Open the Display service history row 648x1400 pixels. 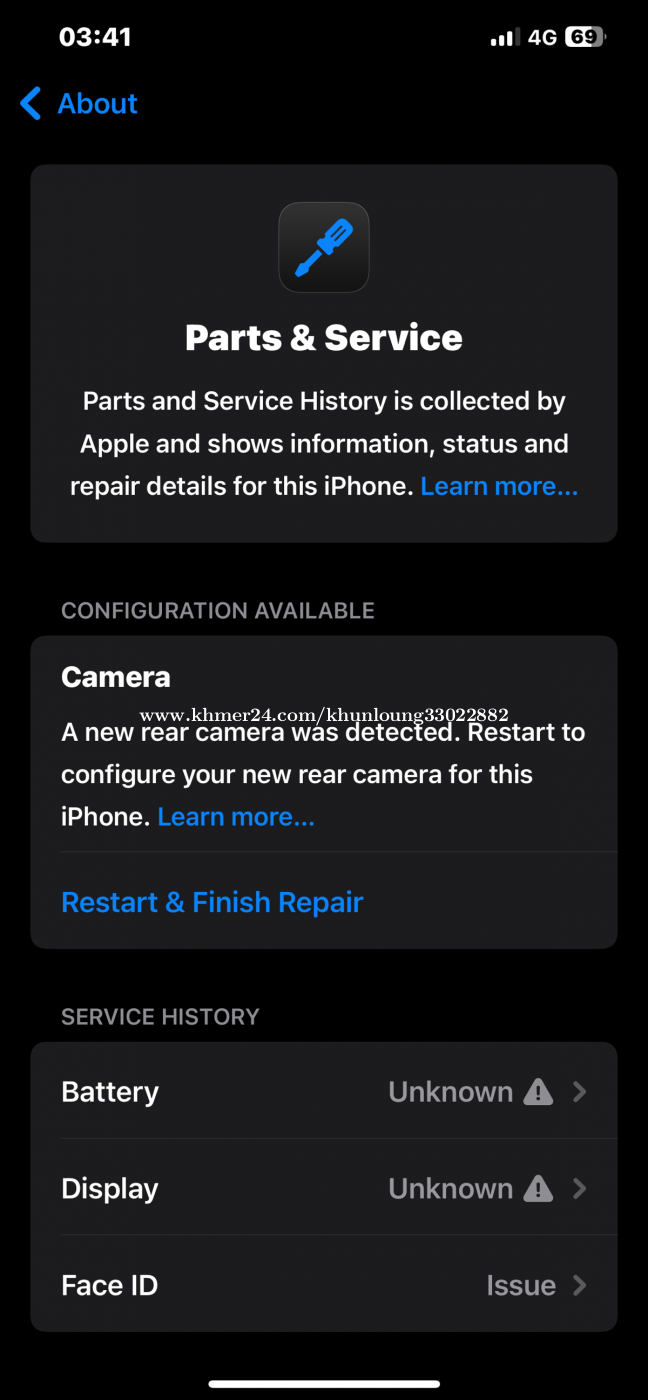point(324,1188)
